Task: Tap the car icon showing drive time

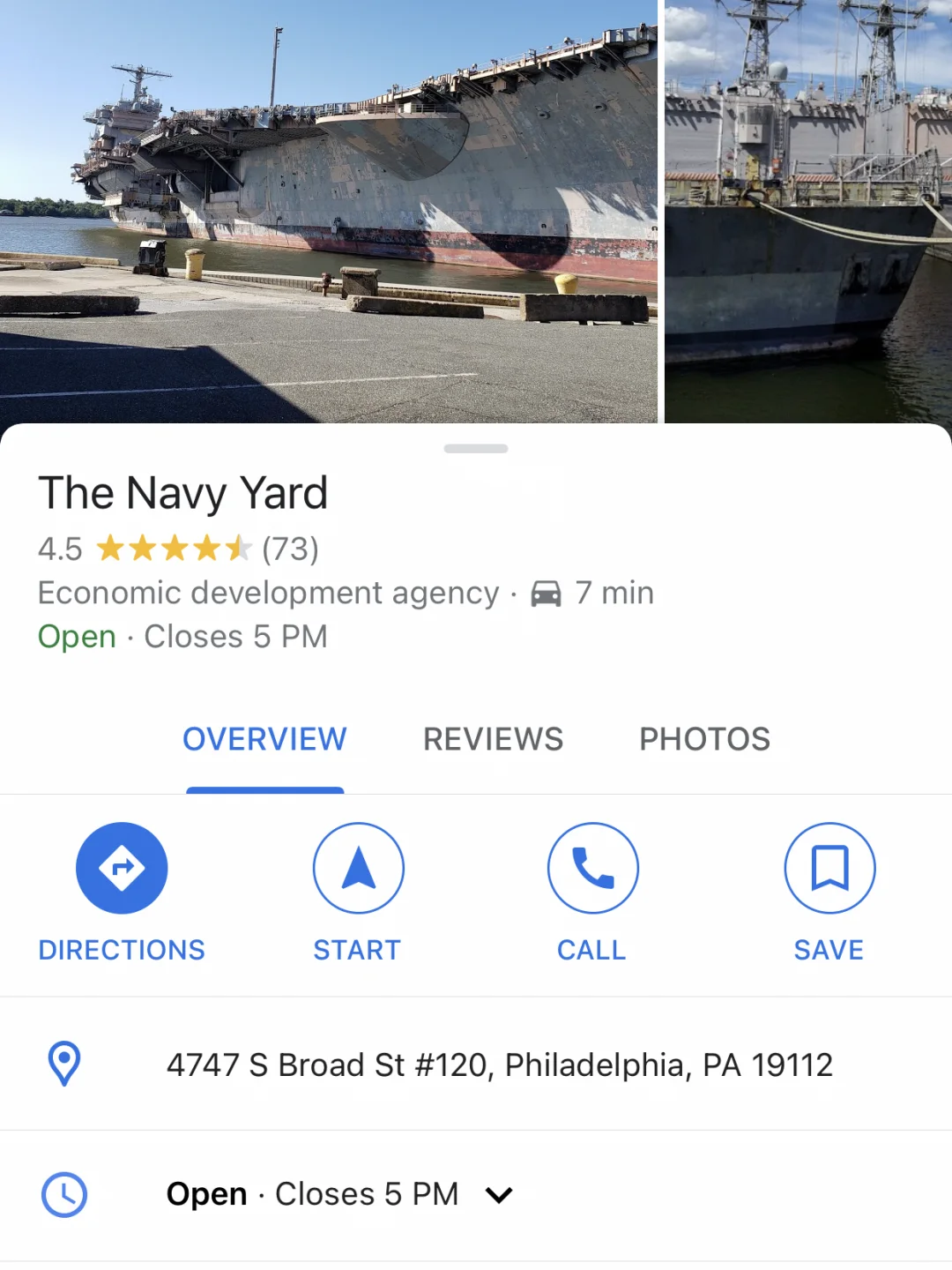Action: tap(548, 593)
